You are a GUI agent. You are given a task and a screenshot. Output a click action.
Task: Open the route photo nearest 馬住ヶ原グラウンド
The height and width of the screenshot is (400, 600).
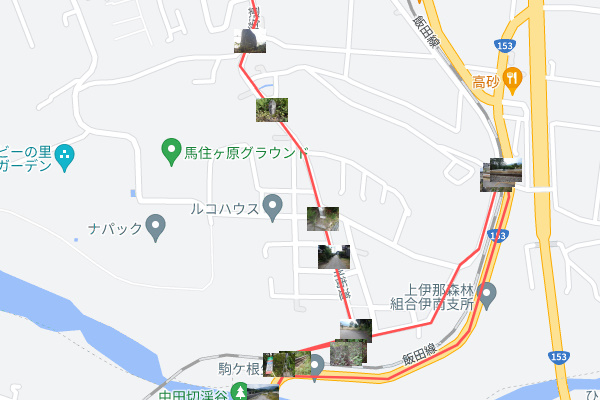click(272, 109)
